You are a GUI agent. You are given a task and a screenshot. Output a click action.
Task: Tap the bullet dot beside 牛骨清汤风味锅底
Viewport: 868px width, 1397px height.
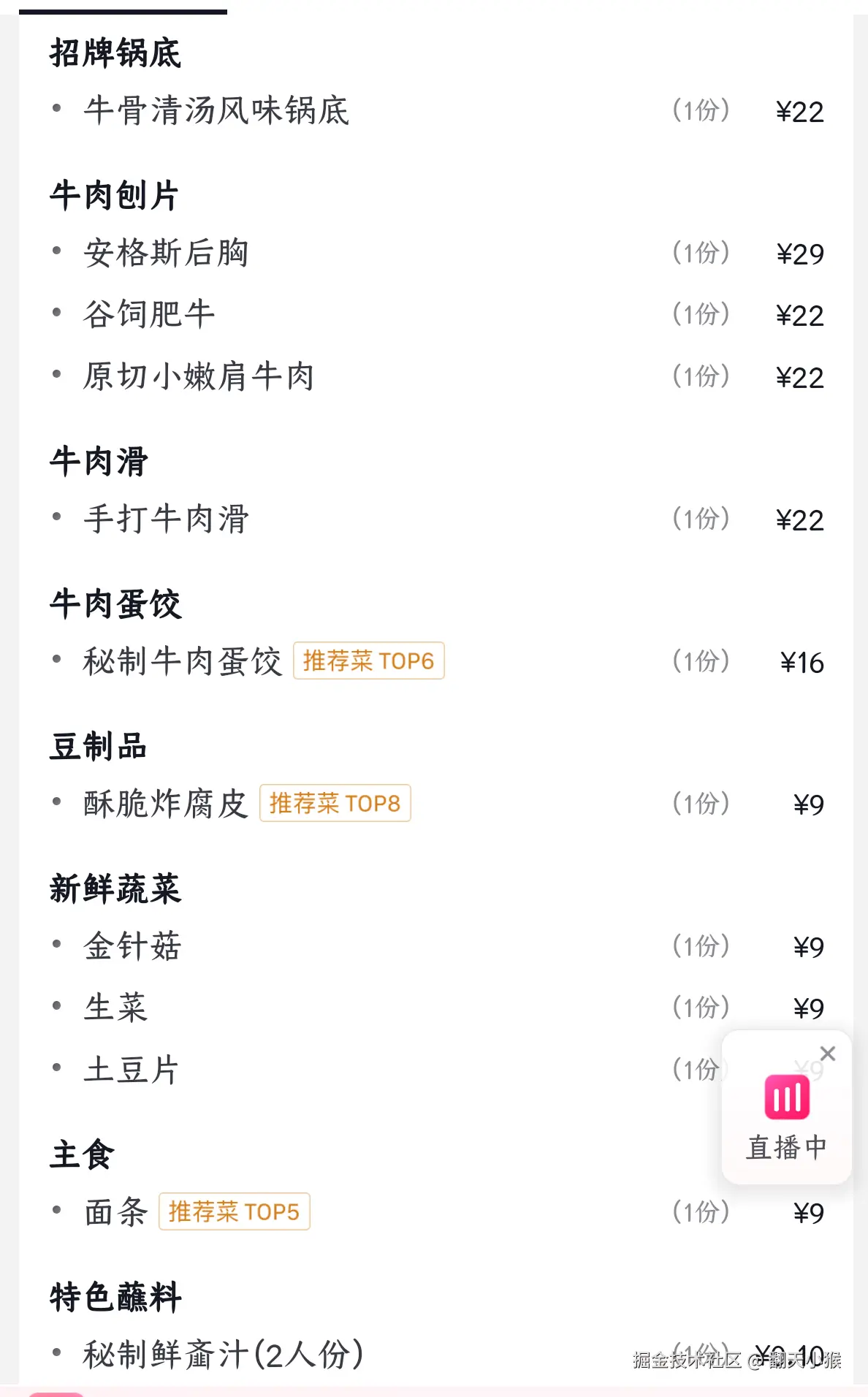tap(58, 110)
